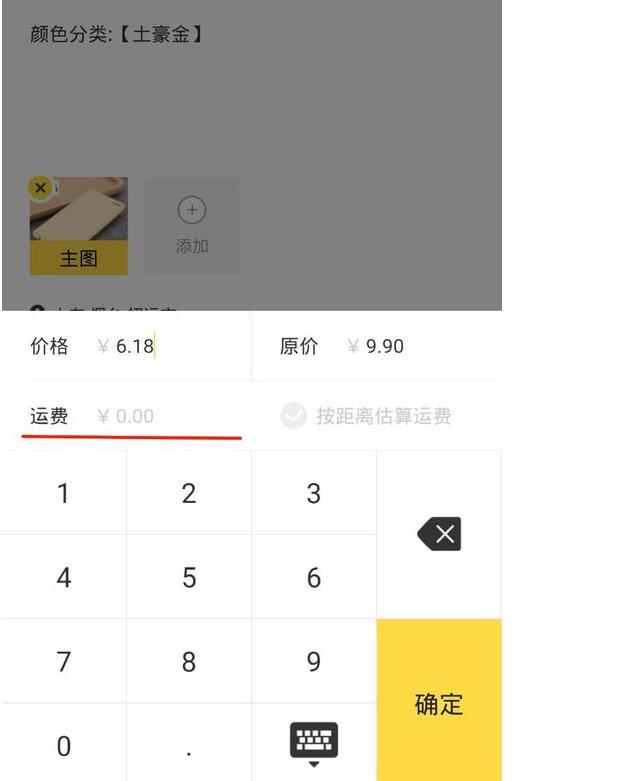Enter digit 7 on the keypad

(64, 662)
